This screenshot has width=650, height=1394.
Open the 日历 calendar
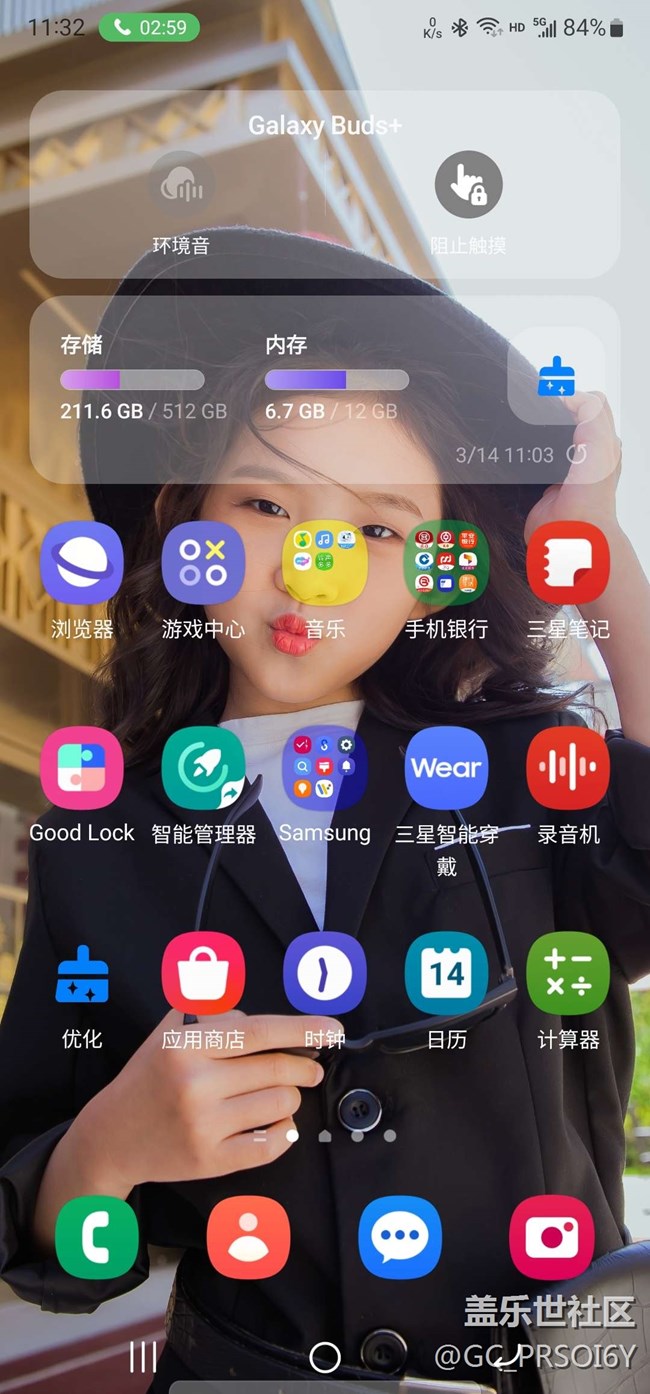pos(446,974)
